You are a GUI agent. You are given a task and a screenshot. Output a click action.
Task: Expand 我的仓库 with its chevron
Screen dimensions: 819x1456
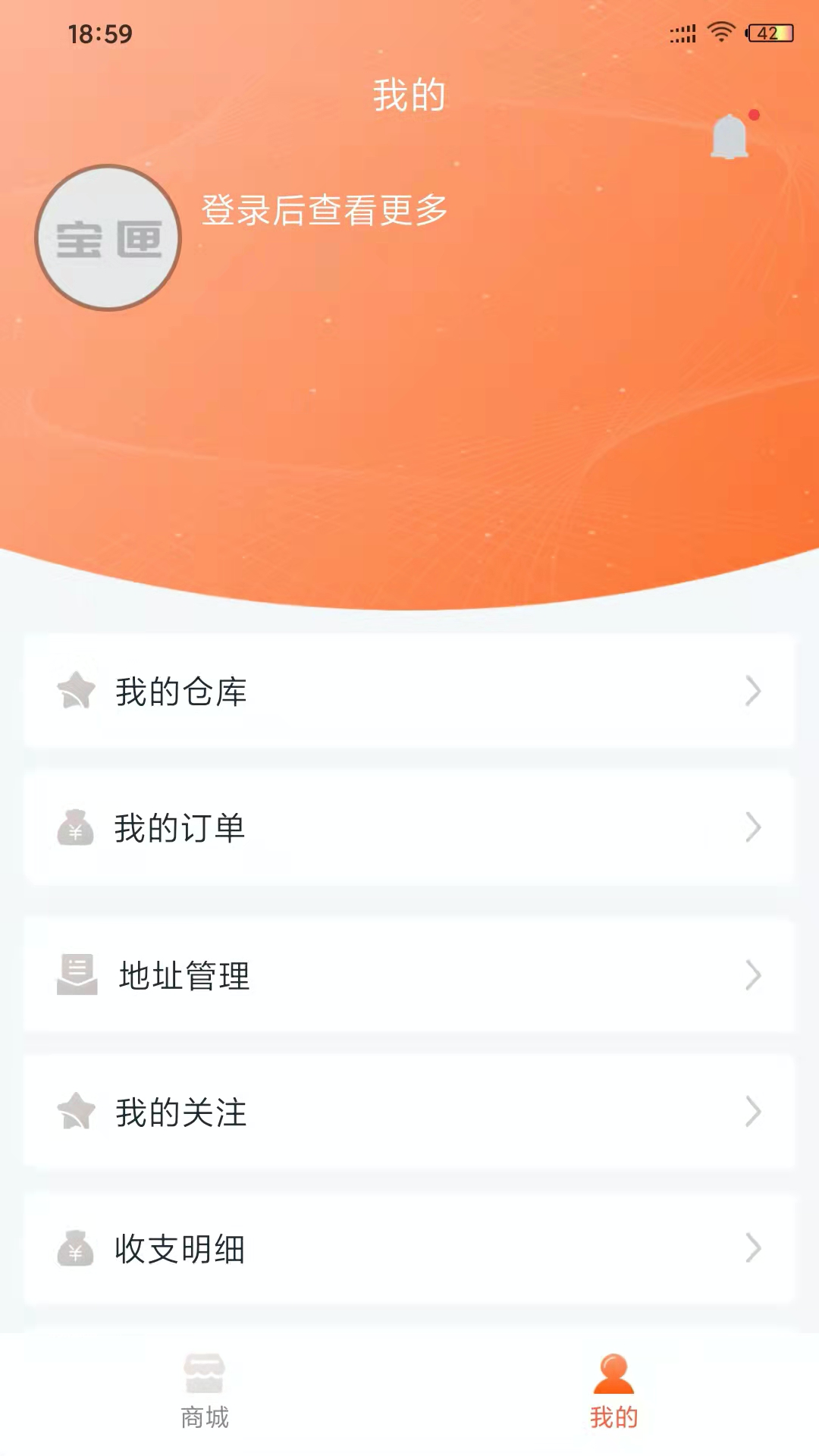[x=753, y=691]
